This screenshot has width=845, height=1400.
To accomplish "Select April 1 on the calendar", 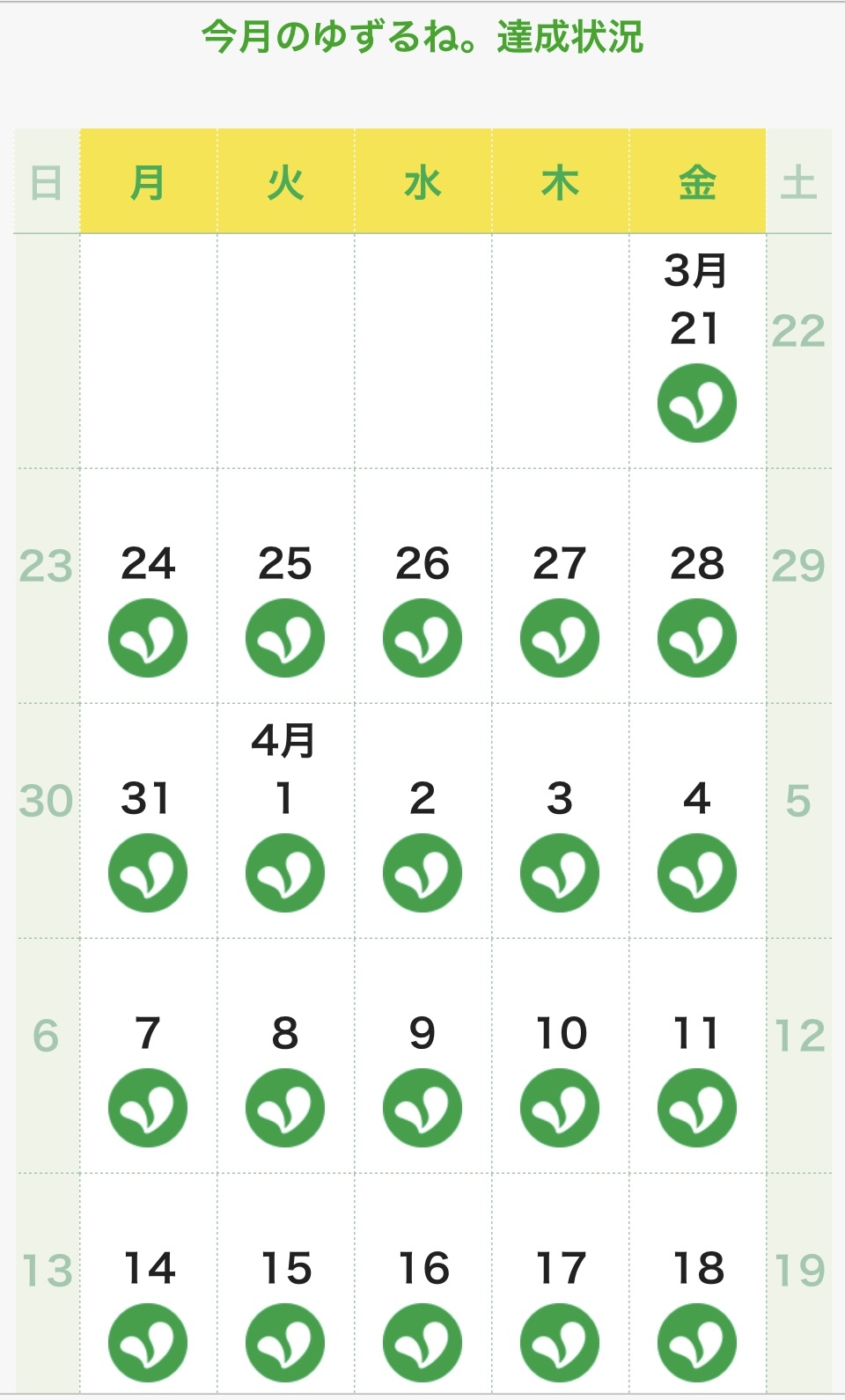I will tap(286, 820).
